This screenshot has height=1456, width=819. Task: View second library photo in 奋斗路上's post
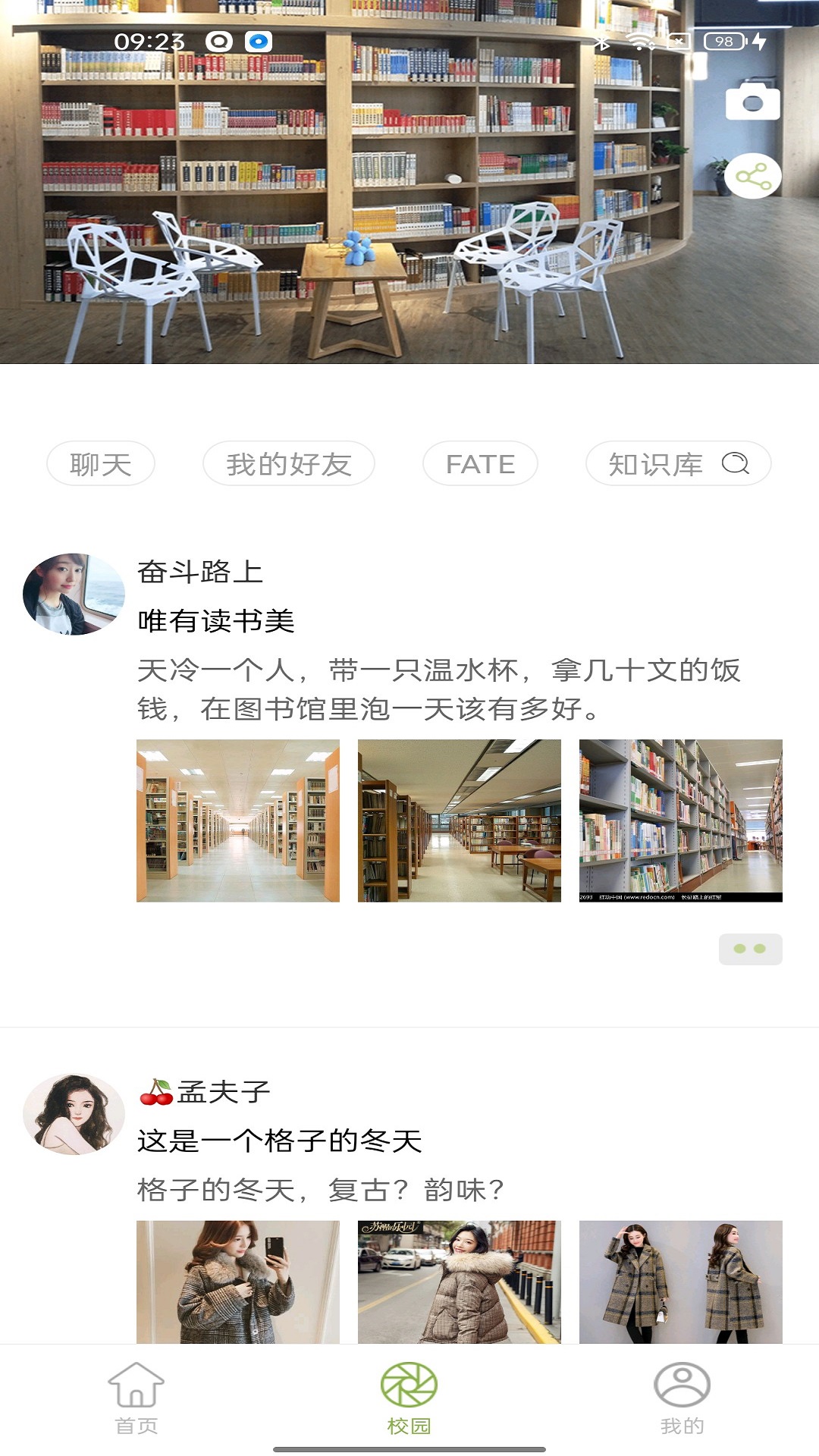pos(460,821)
